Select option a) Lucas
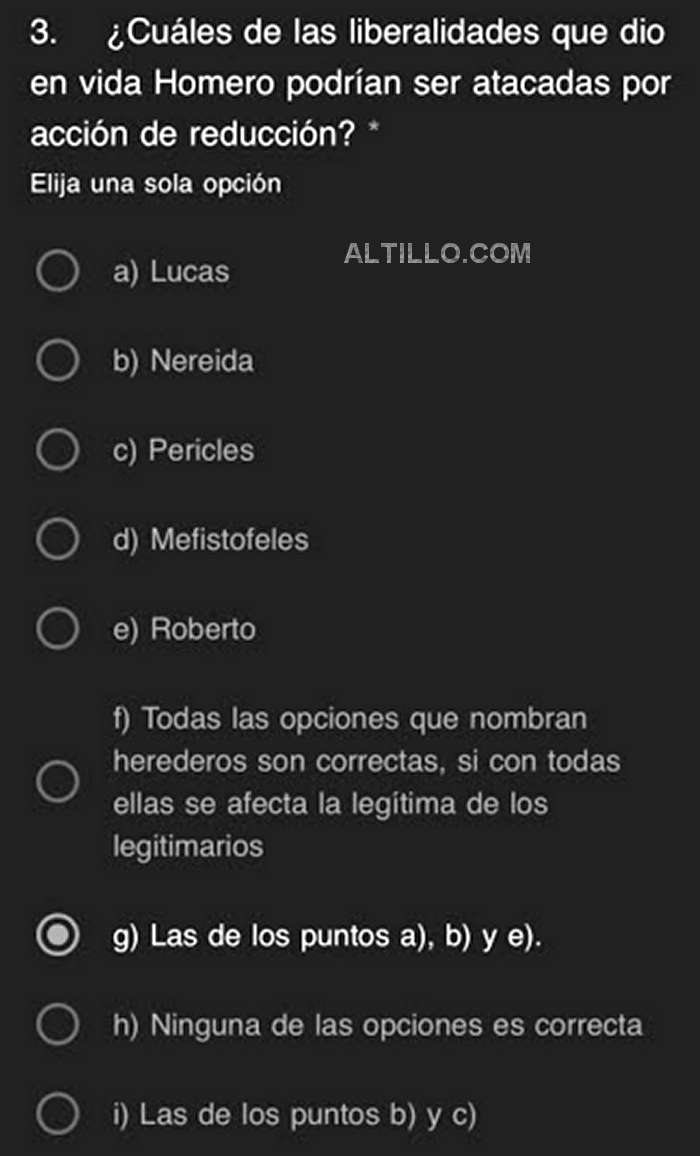 coord(58,271)
